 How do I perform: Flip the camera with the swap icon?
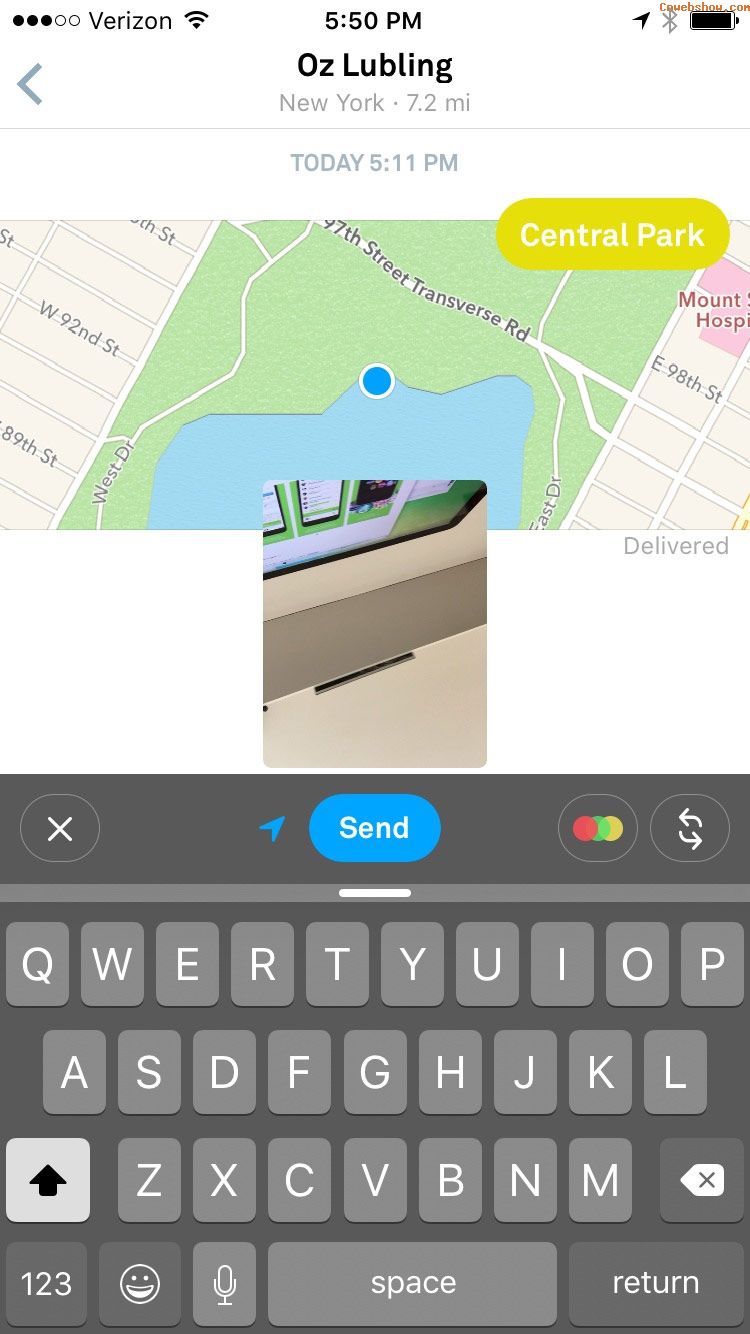tap(690, 828)
